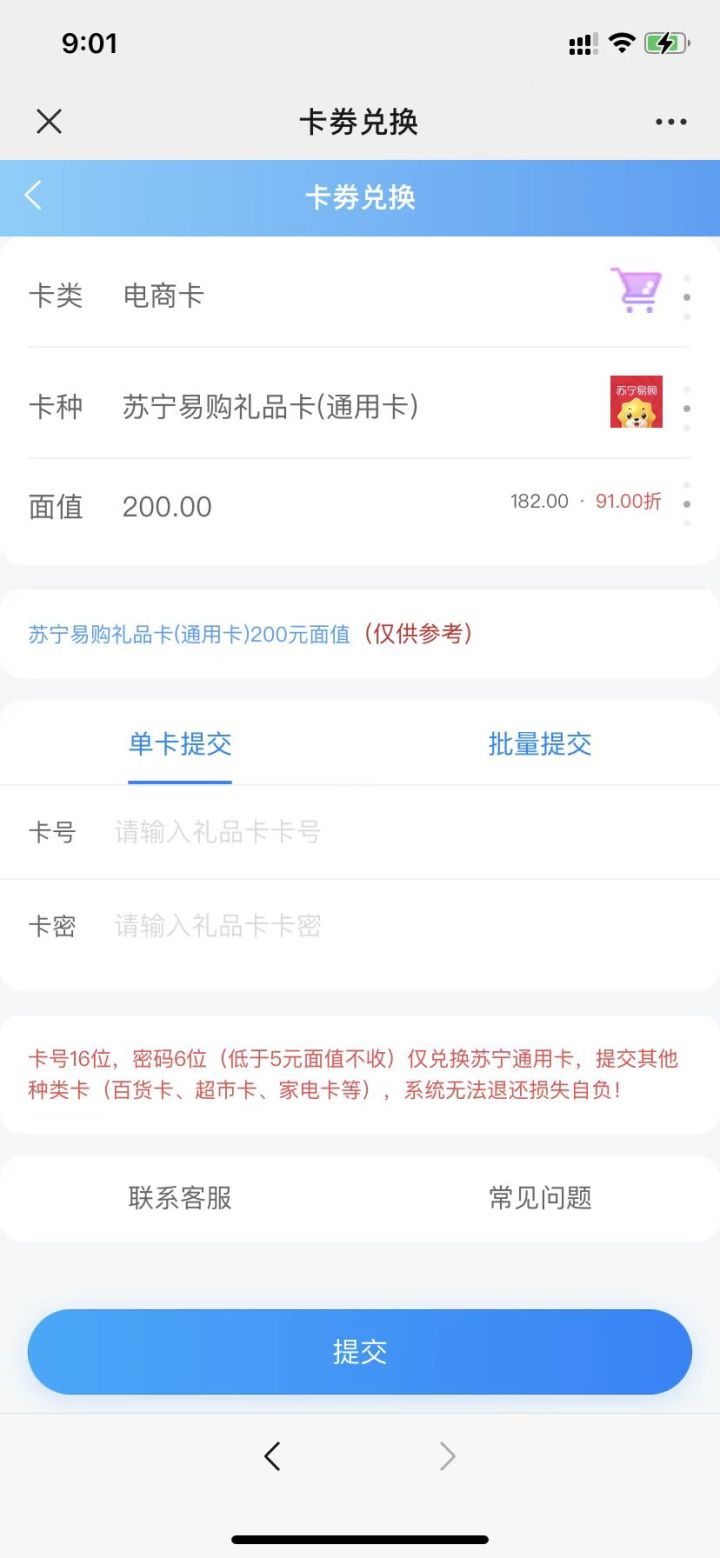The height and width of the screenshot is (1558, 720).
Task: Click the back arrow in the blue header
Action: [35, 196]
